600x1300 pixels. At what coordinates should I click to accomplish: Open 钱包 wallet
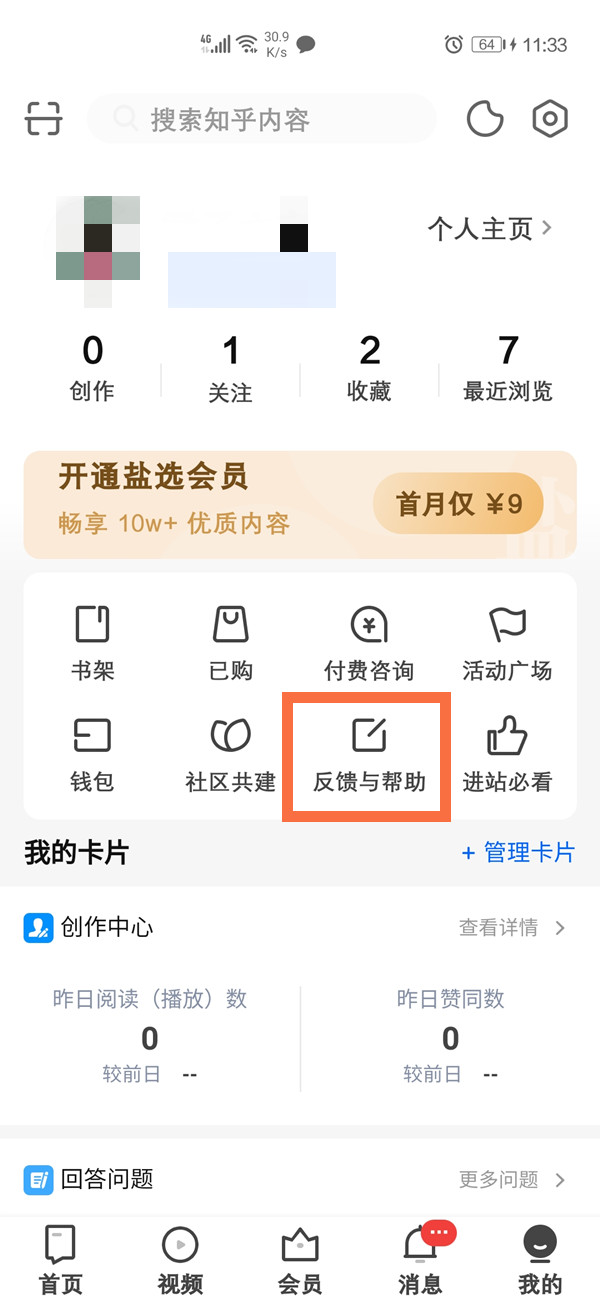click(92, 755)
